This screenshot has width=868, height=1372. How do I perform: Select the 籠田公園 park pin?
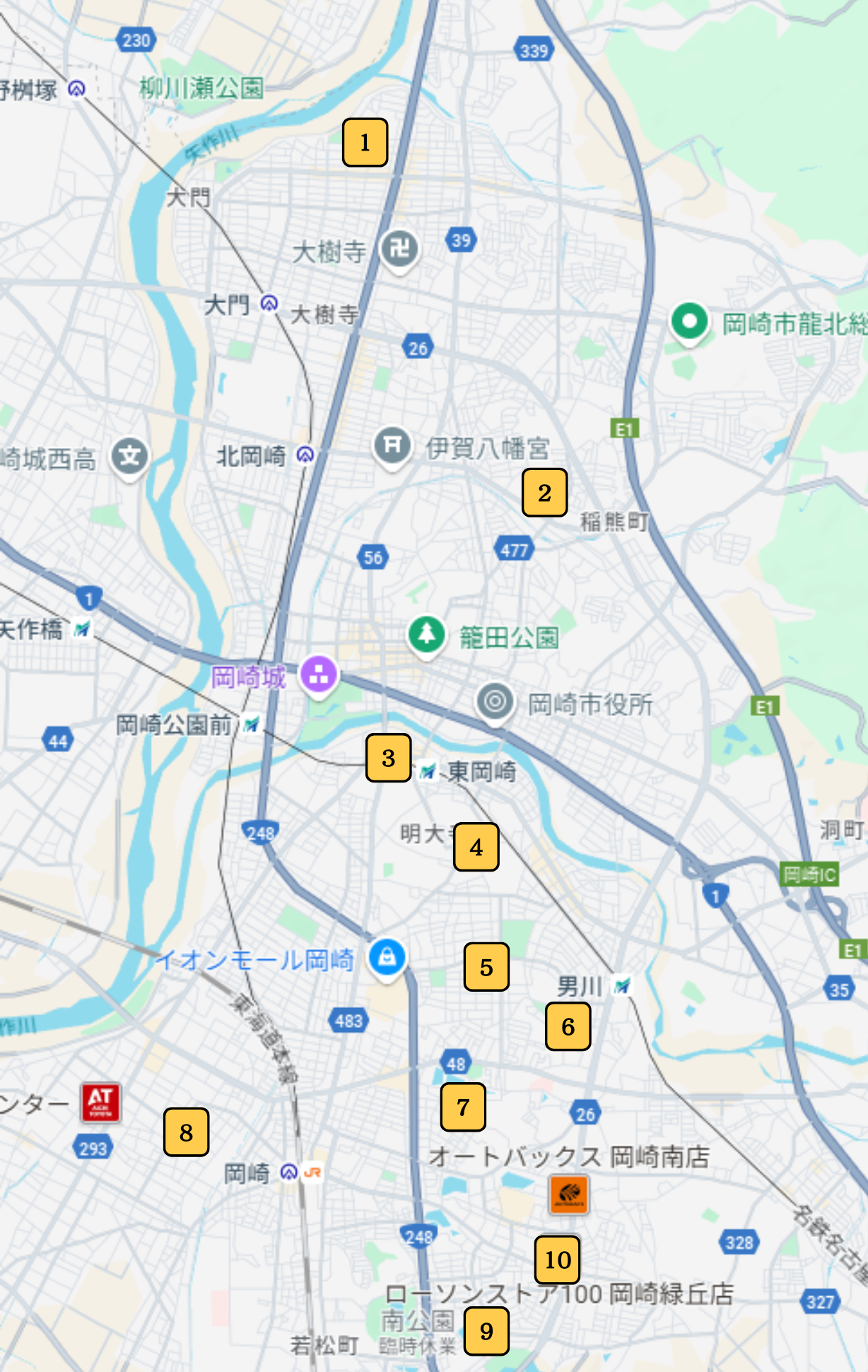[426, 634]
